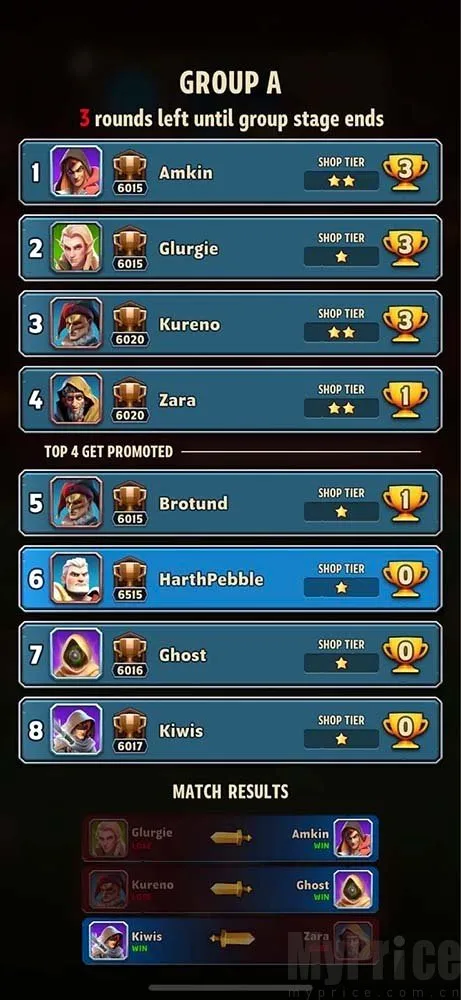The image size is (461, 1000).
Task: Tap Zara's leaderboard row
Action: pyautogui.click(x=230, y=399)
